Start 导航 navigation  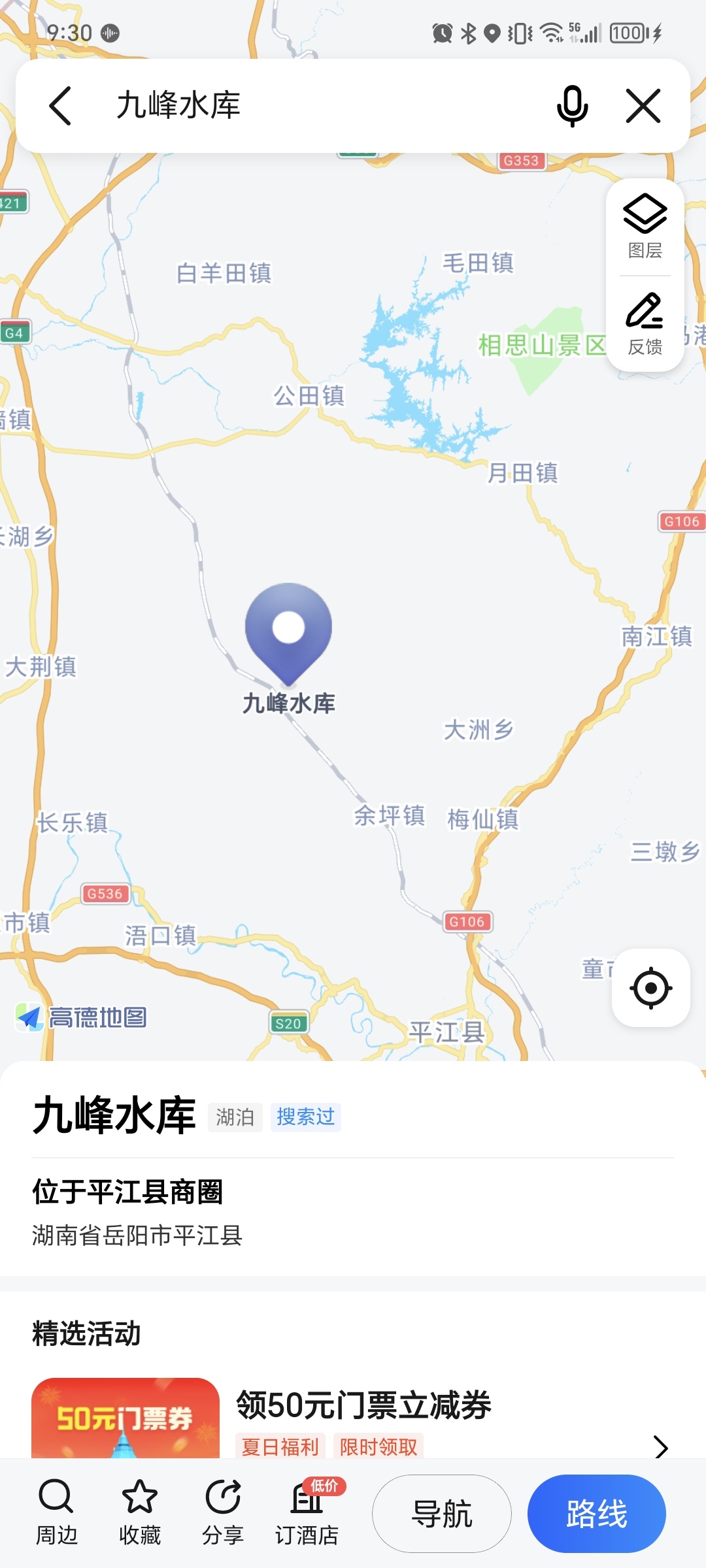442,1514
